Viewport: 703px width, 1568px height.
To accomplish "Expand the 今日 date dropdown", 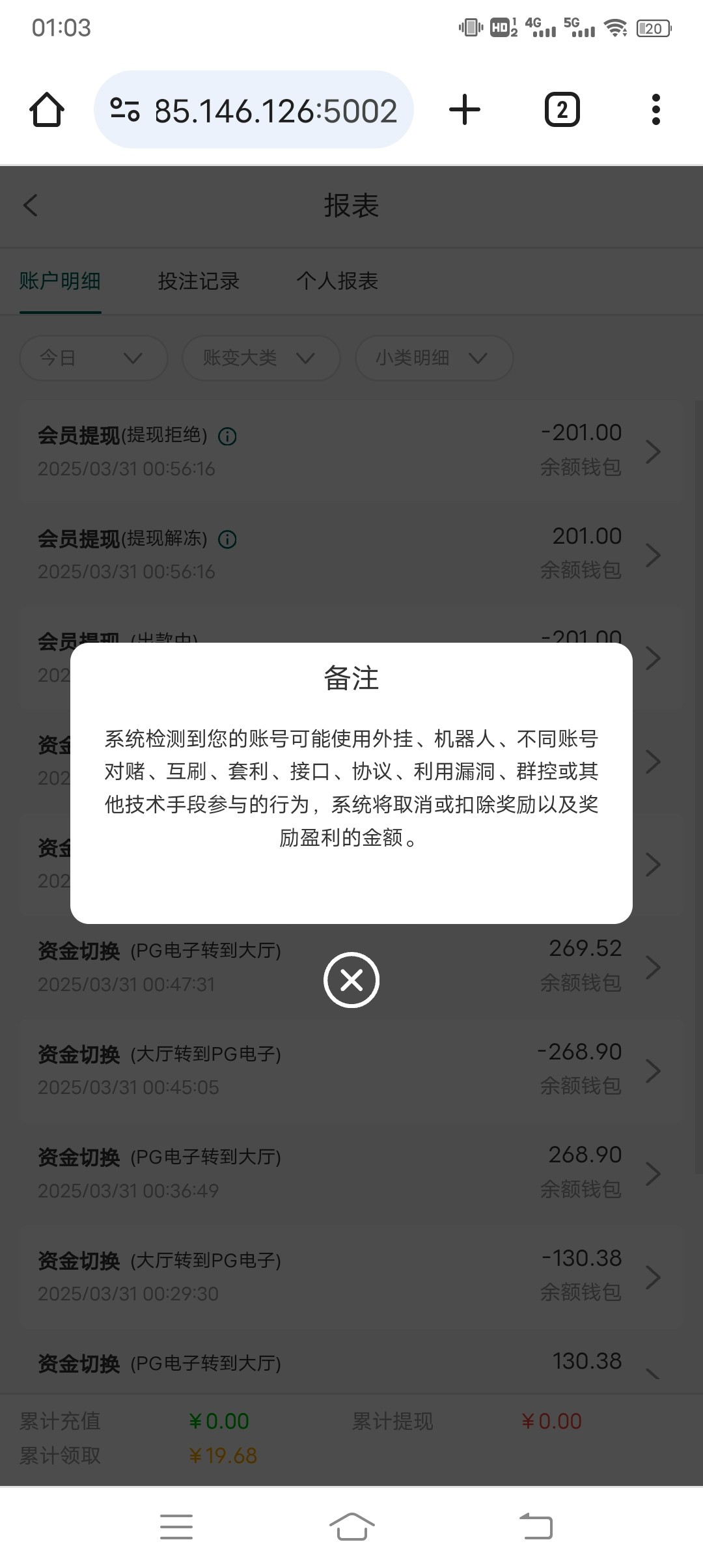I will [93, 358].
